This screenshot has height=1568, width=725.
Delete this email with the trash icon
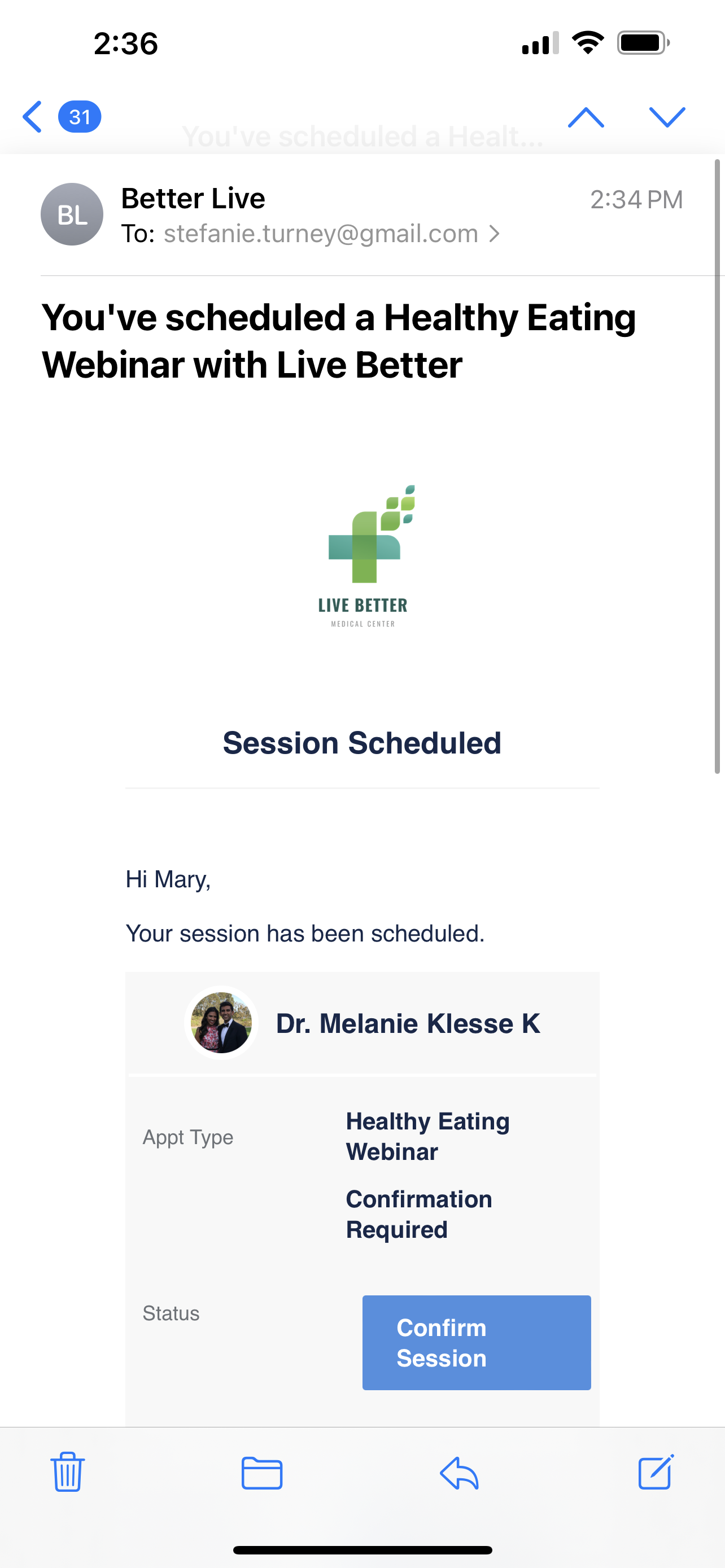pyautogui.click(x=67, y=1472)
